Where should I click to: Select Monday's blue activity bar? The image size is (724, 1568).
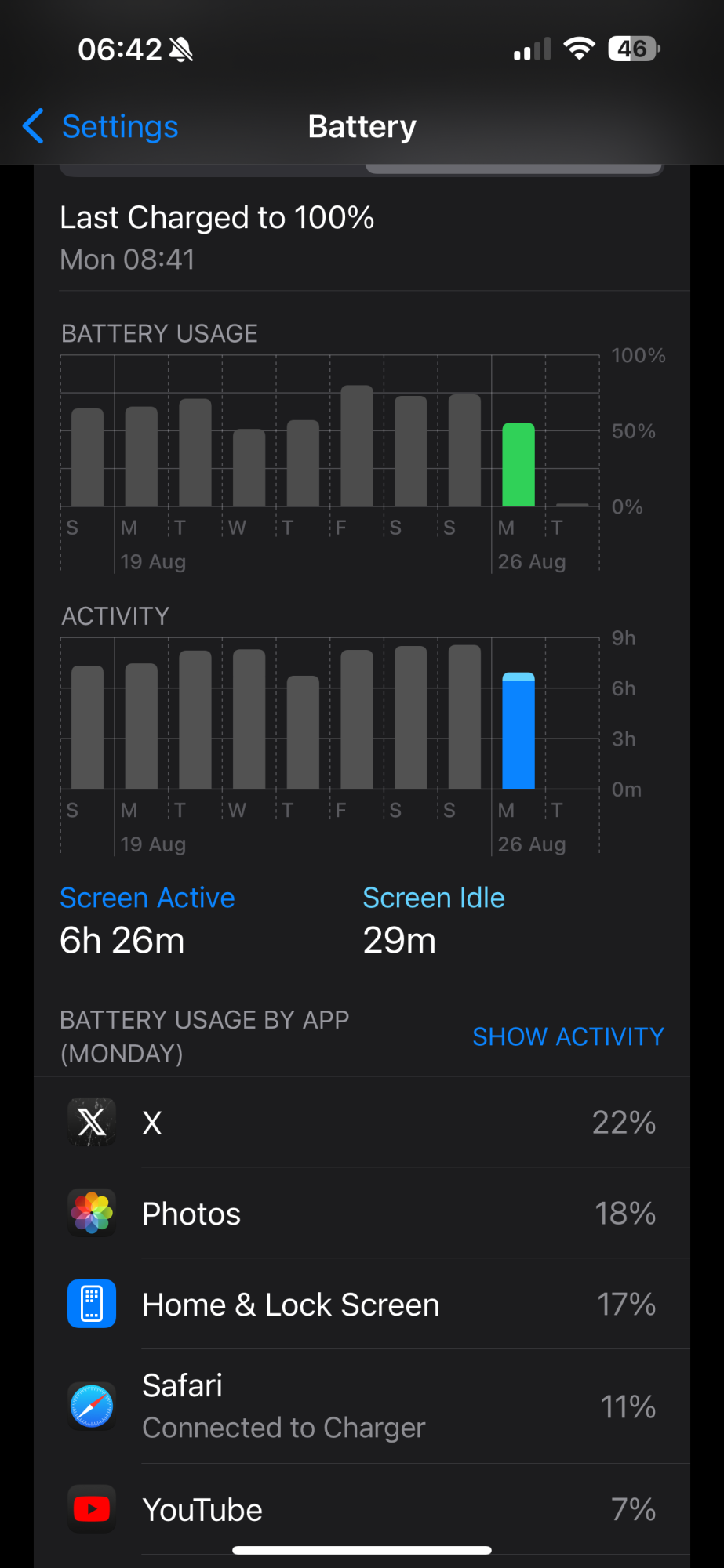click(x=518, y=731)
